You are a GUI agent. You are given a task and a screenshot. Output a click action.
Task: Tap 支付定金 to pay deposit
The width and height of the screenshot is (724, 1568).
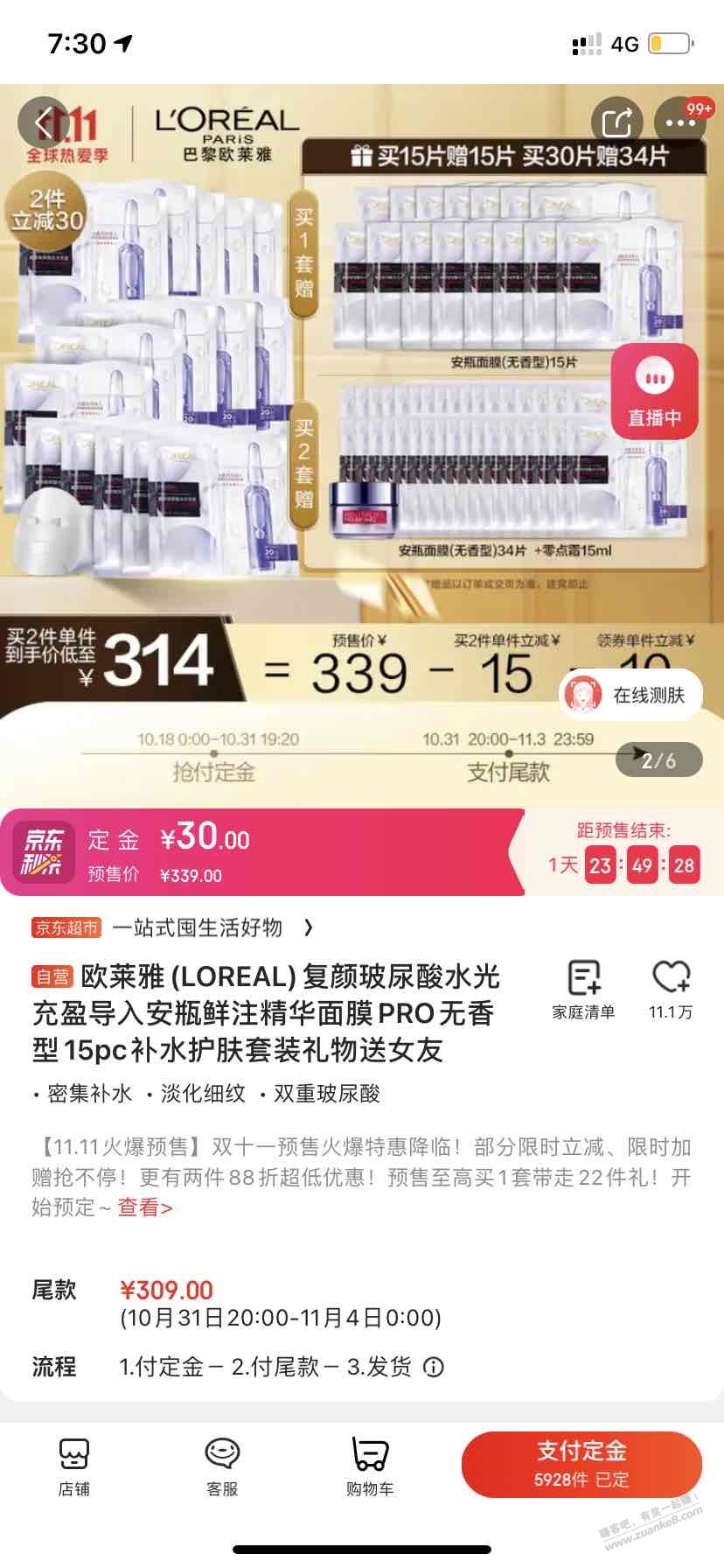coord(581,1464)
